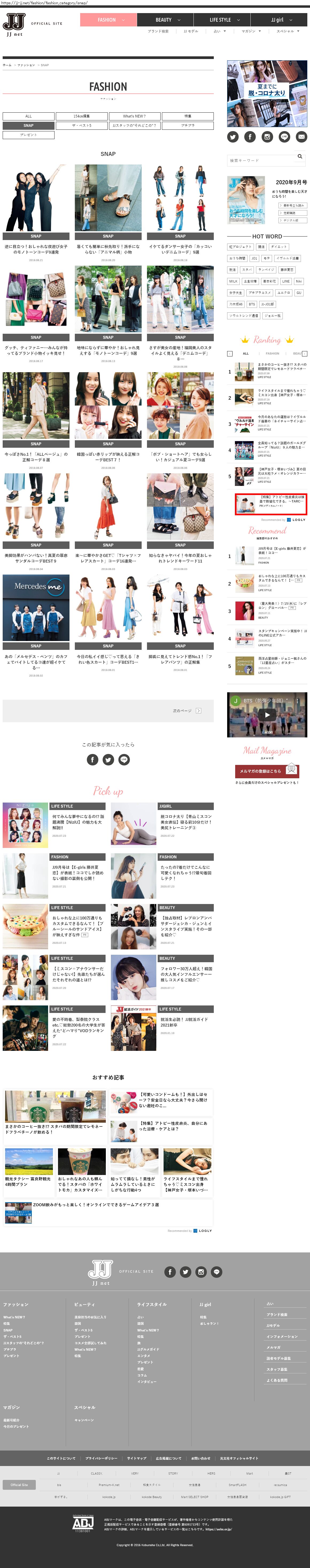Choose the プチプラ category button
Viewport: 310px width, 1568px height.
[188, 125]
